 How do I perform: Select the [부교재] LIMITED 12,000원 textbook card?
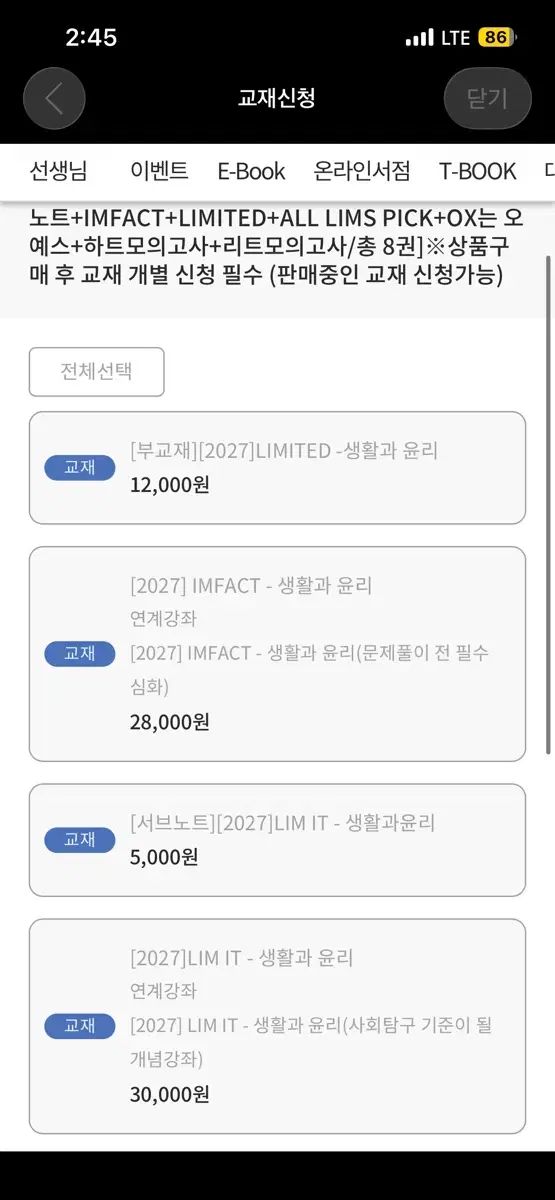pos(277,468)
